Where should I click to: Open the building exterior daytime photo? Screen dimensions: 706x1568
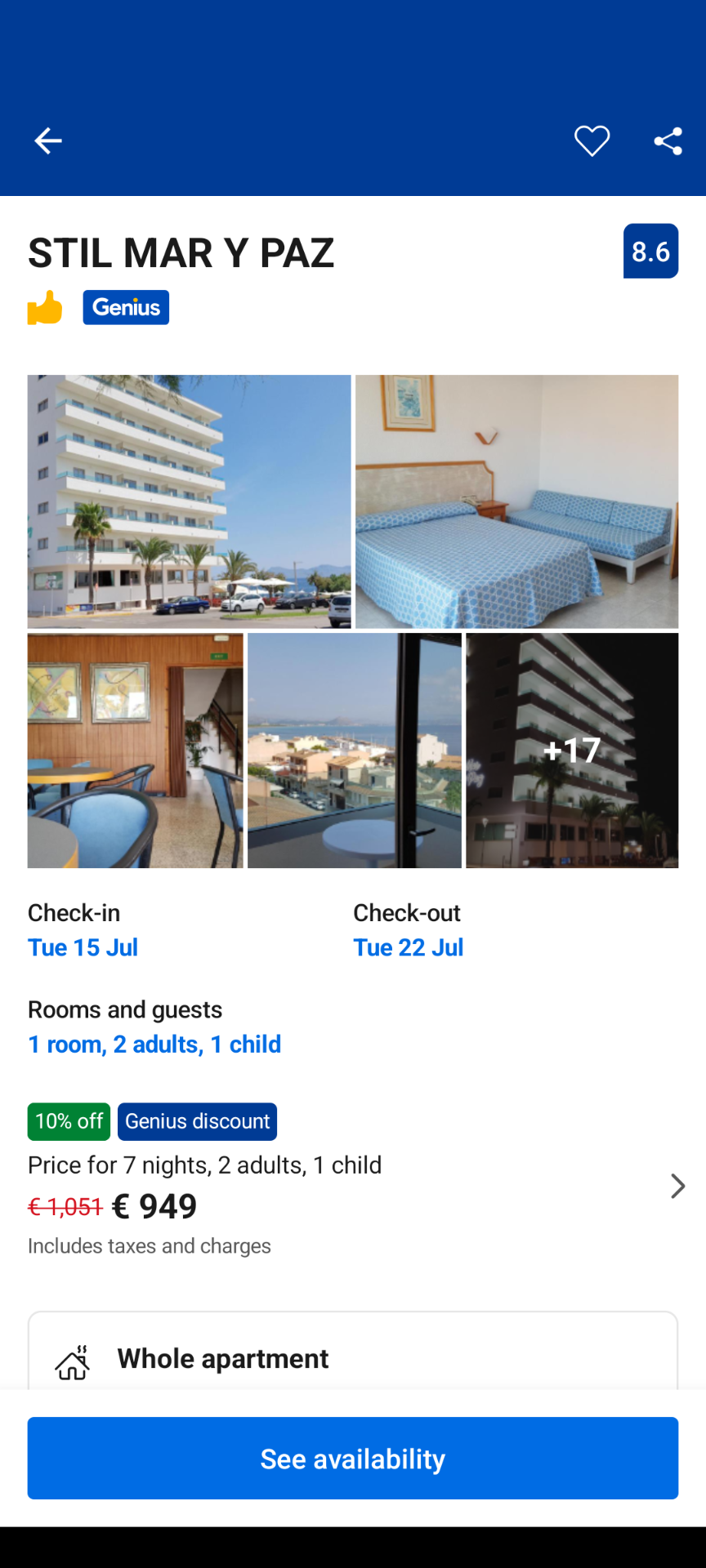(189, 501)
